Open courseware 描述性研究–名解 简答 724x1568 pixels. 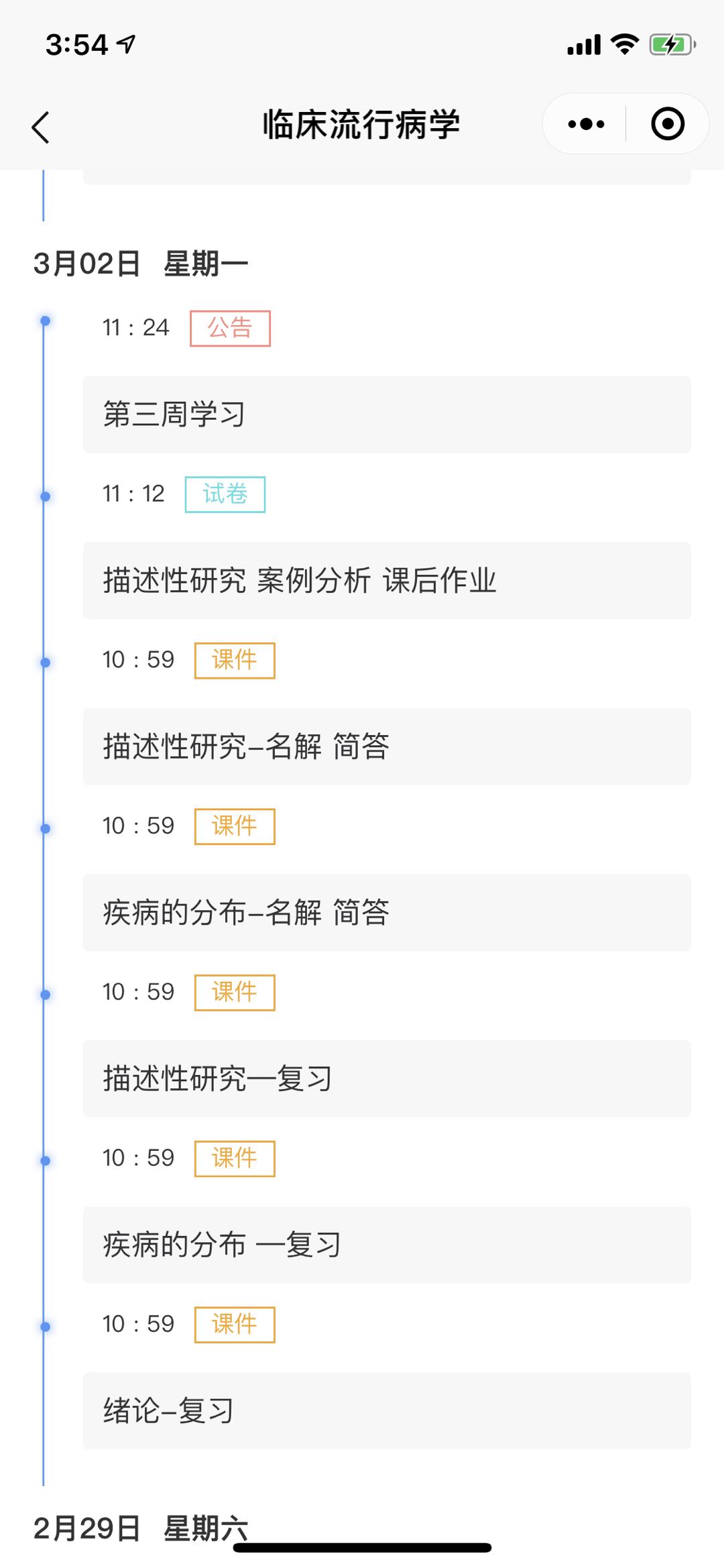[387, 746]
